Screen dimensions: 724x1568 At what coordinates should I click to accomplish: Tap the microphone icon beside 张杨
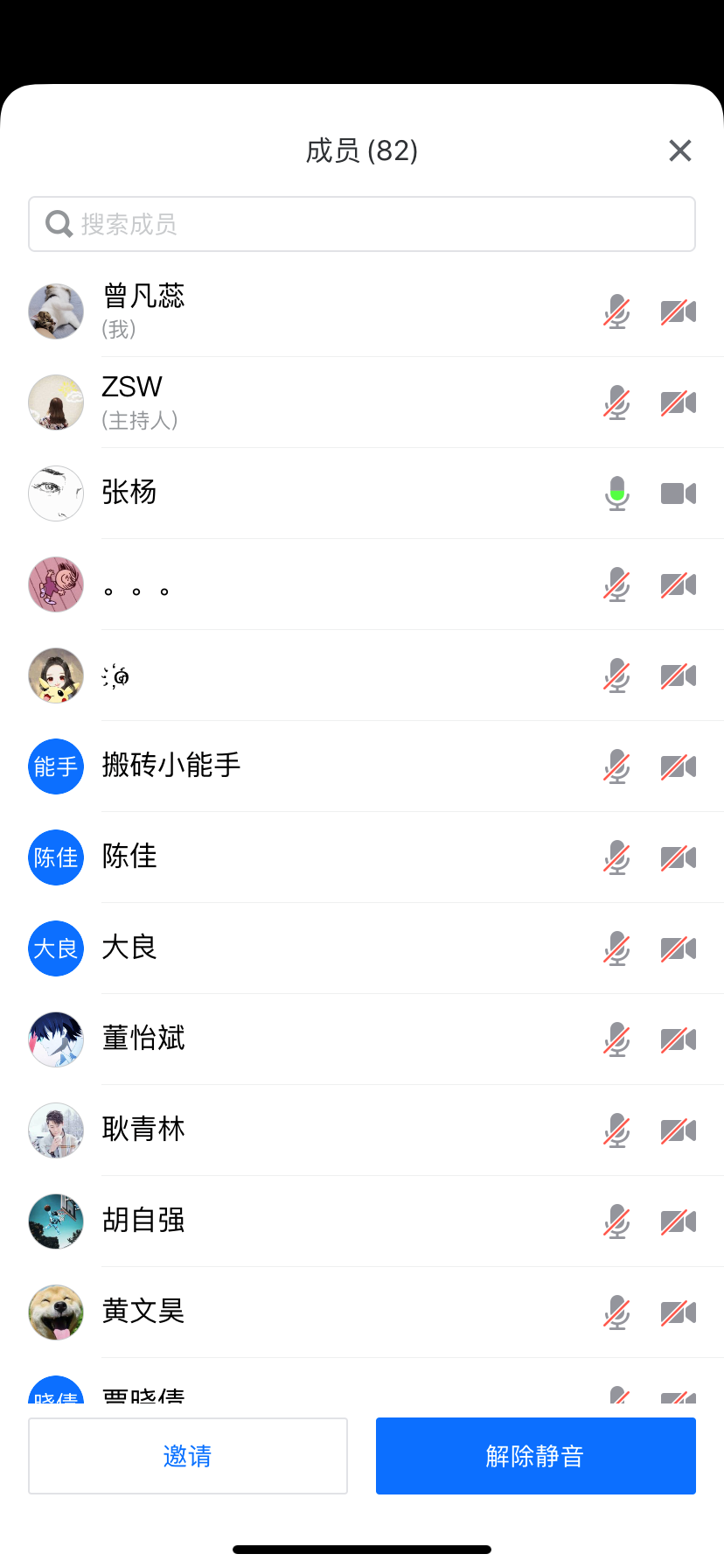616,493
